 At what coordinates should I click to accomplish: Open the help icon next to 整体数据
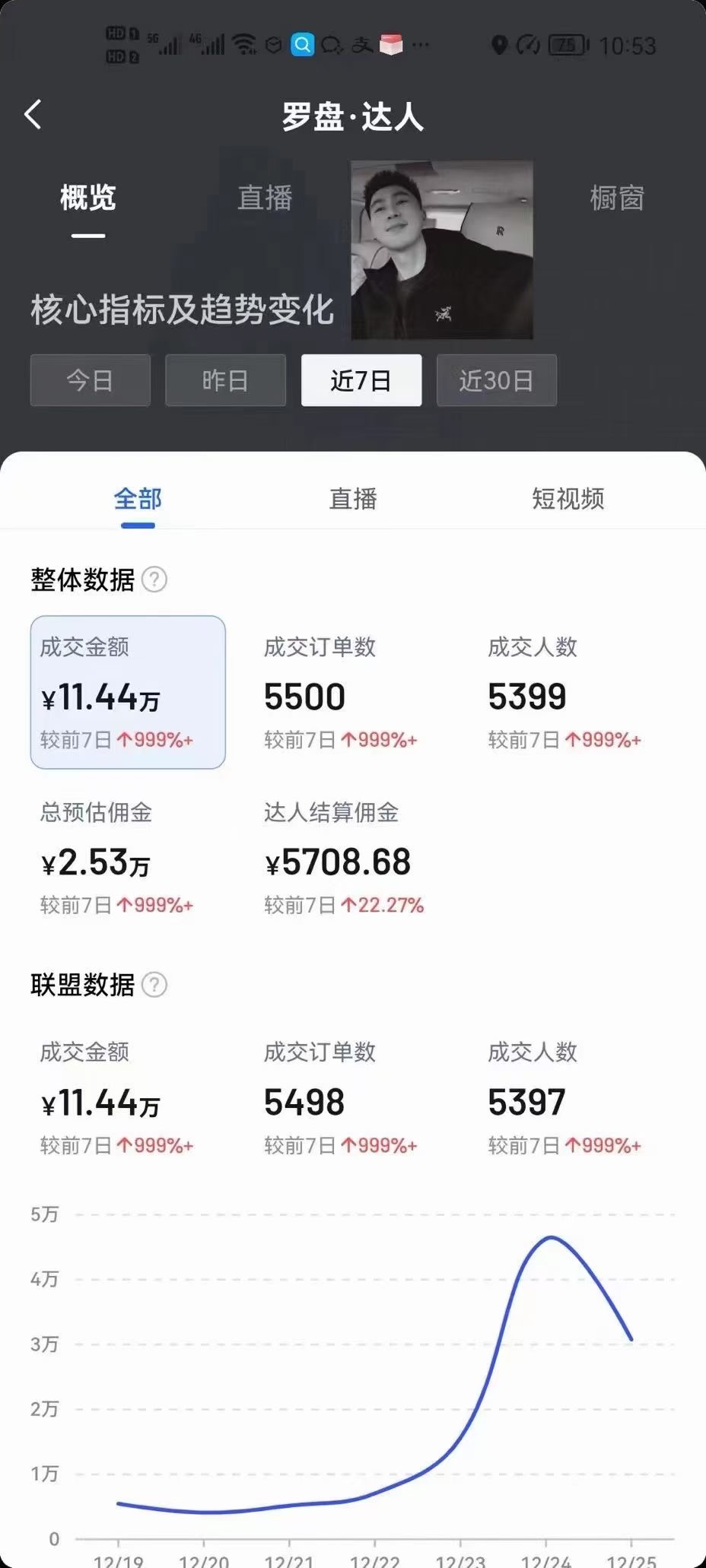pyautogui.click(x=154, y=579)
